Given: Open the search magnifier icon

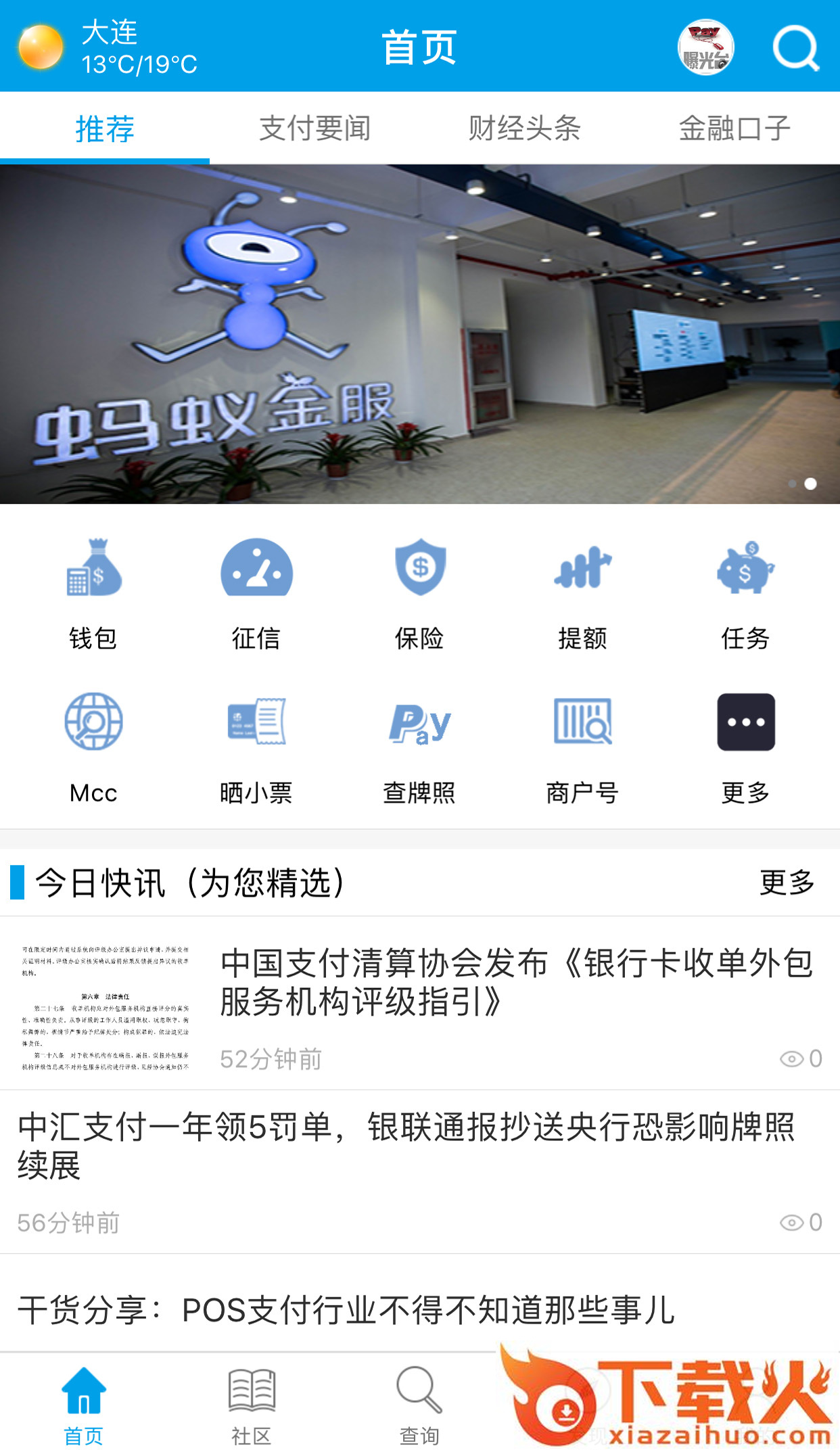Looking at the screenshot, I should click(796, 47).
